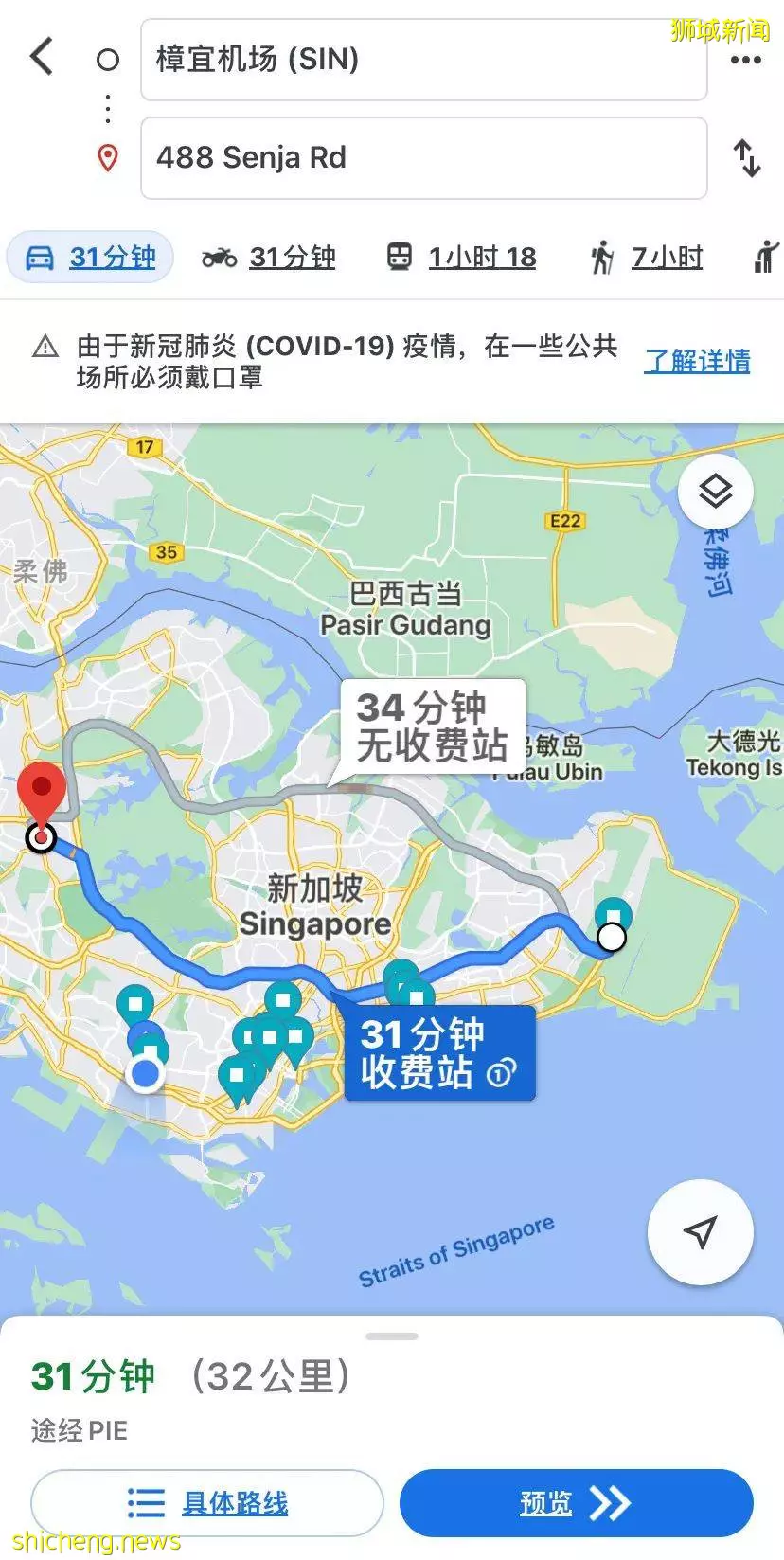This screenshot has height=1560, width=784.
Task: Switch to the public transit mode
Action: (x=462, y=258)
